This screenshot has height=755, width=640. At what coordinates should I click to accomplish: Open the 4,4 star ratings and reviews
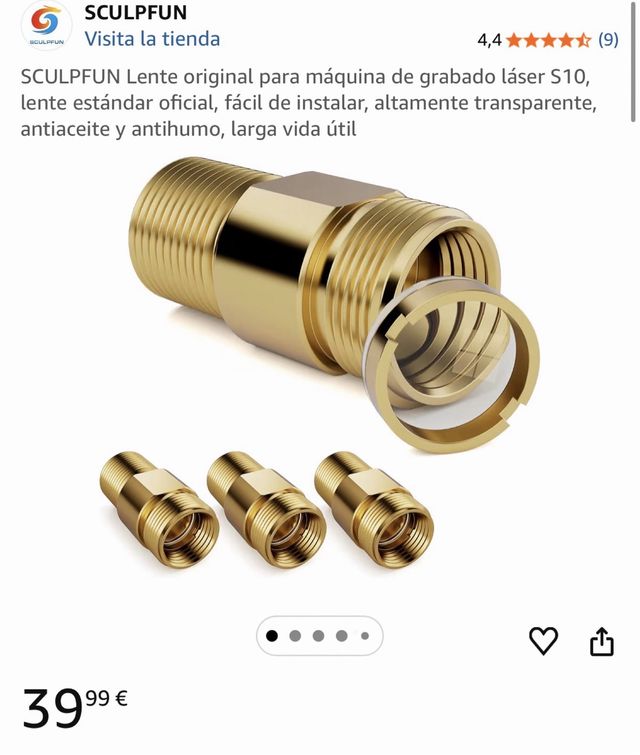[548, 40]
